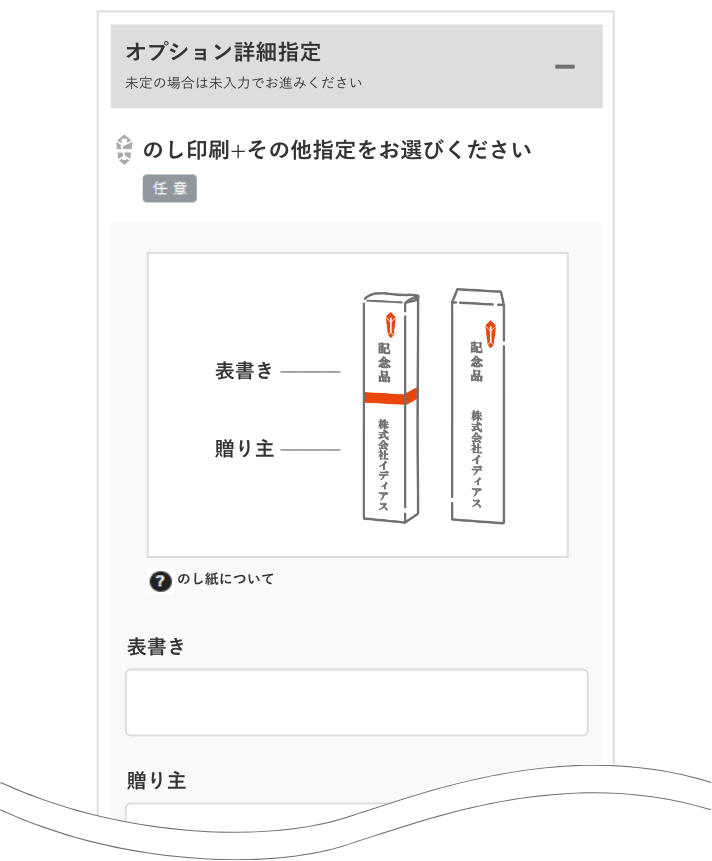Open the のし紙について help link

coord(212,580)
